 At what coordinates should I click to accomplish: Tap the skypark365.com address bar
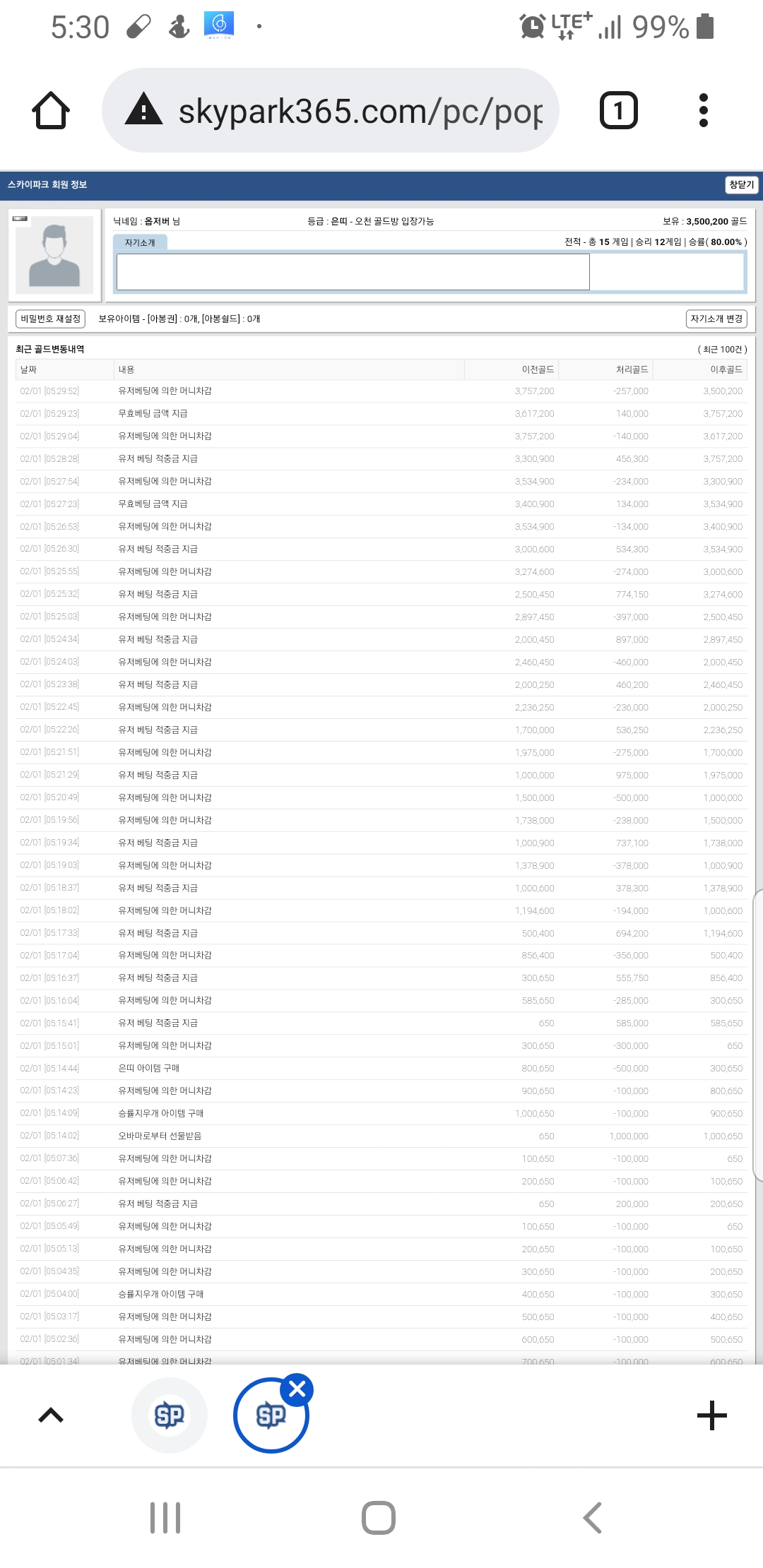[331, 110]
